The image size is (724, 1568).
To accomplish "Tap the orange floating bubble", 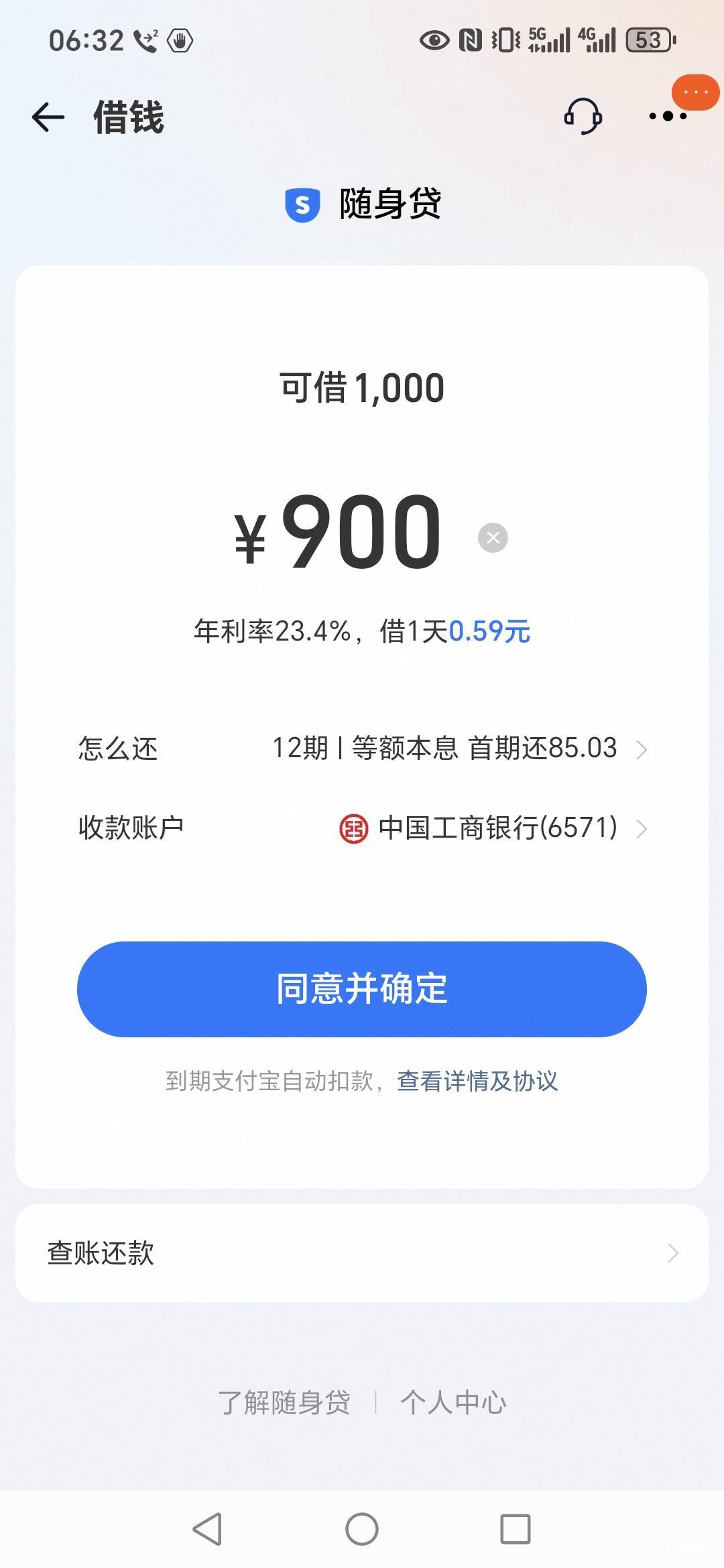I will pos(696,92).
